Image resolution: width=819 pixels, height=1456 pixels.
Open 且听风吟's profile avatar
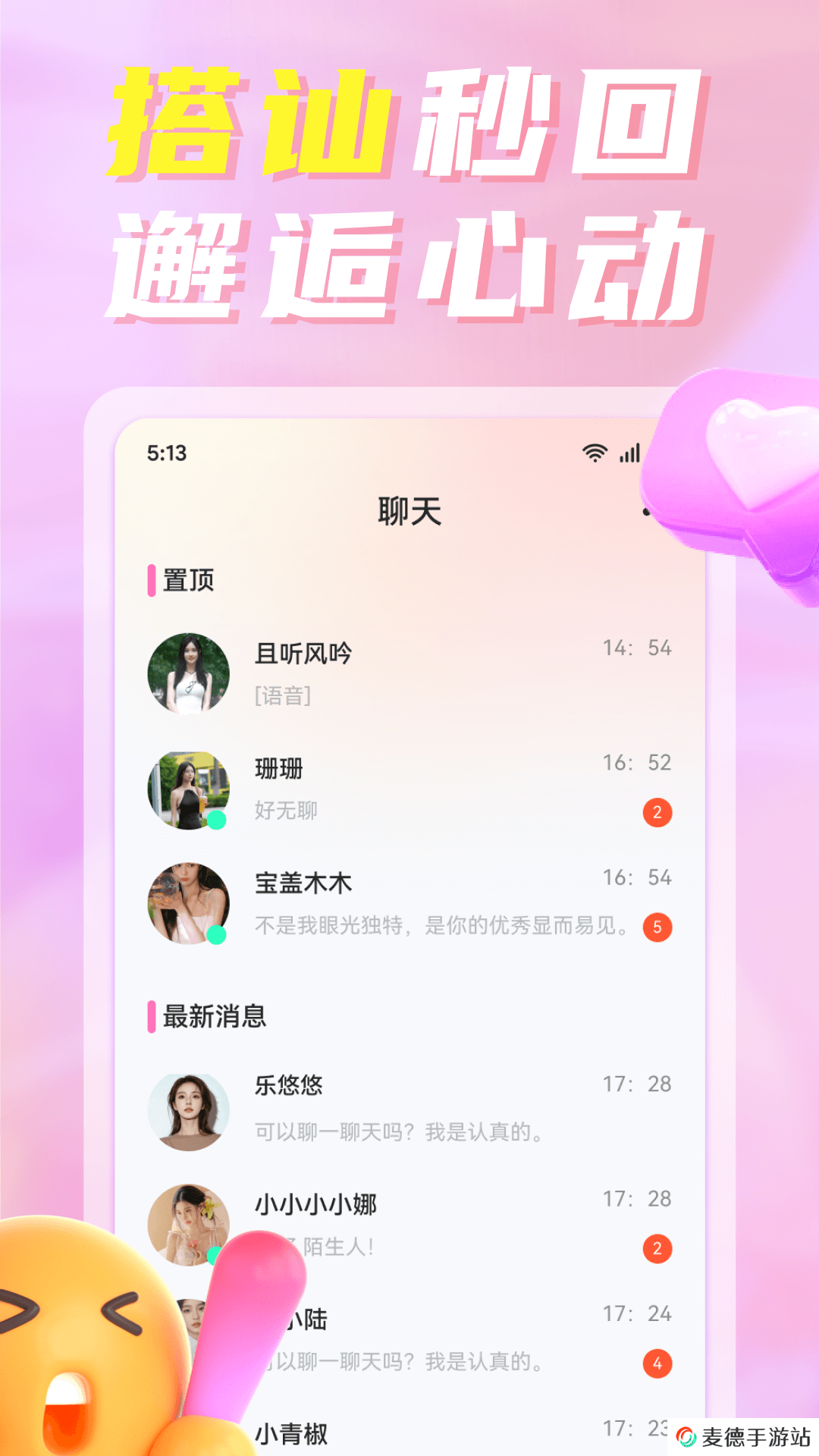point(189,675)
